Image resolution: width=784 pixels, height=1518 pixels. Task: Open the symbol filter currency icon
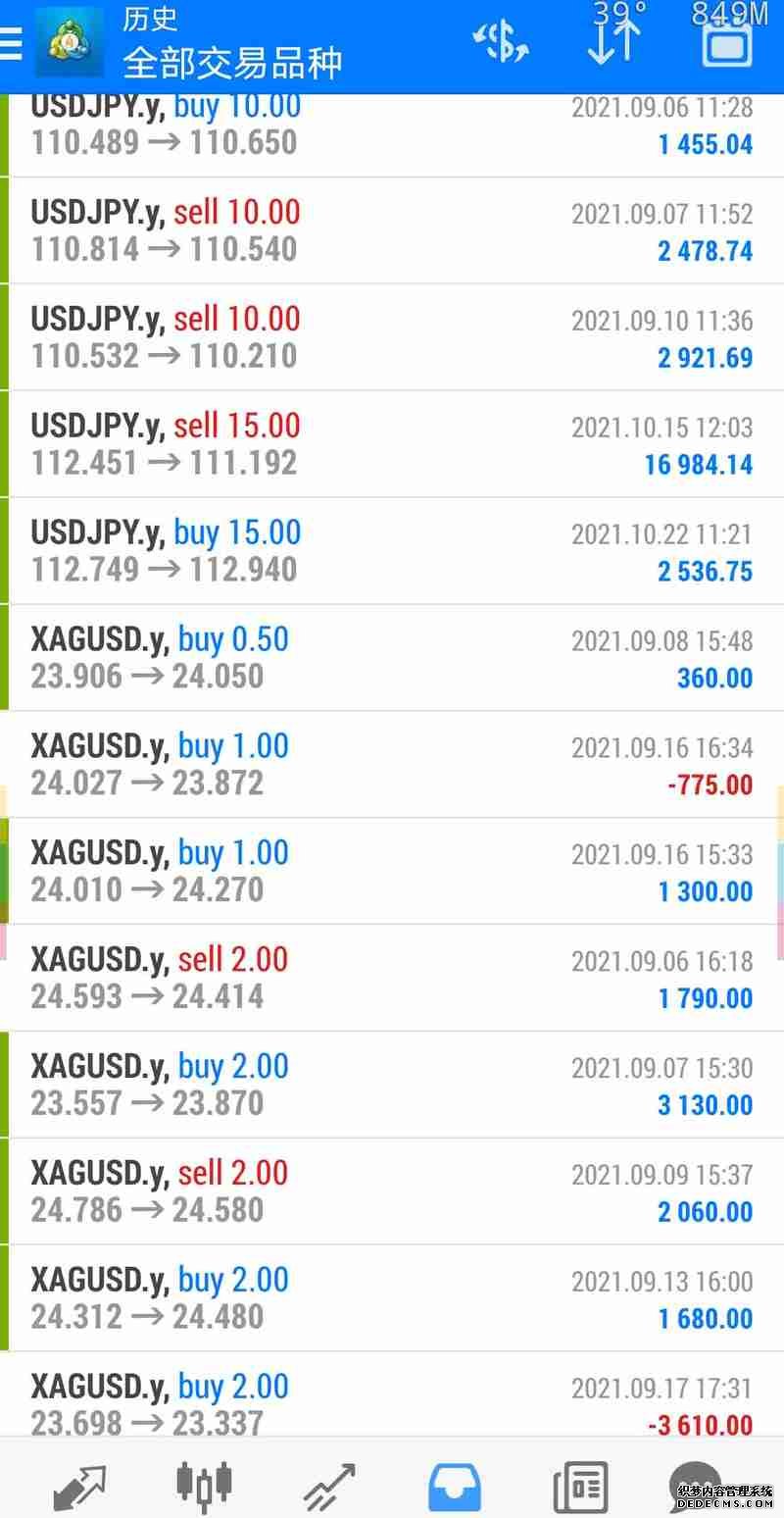pyautogui.click(x=501, y=44)
